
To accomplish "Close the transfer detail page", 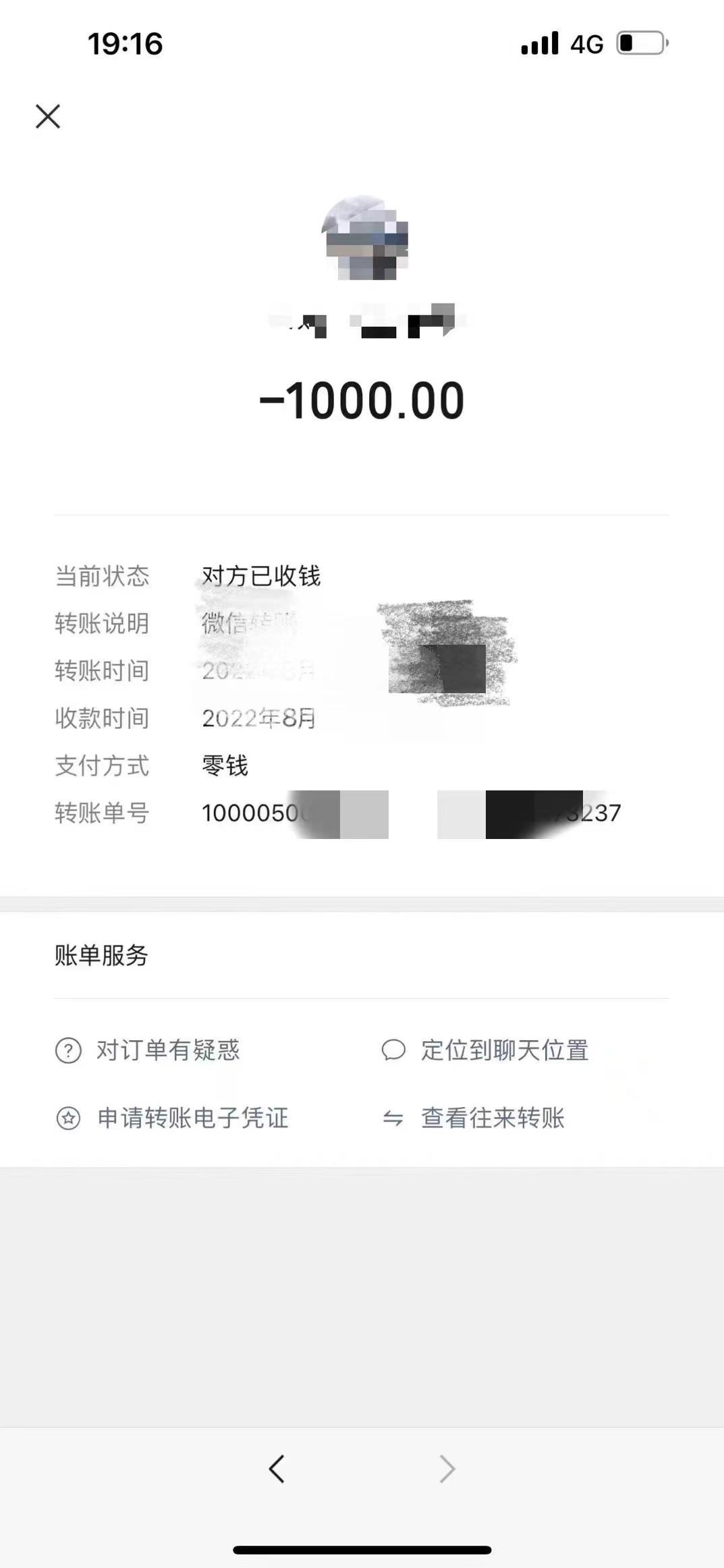I will (x=48, y=116).
